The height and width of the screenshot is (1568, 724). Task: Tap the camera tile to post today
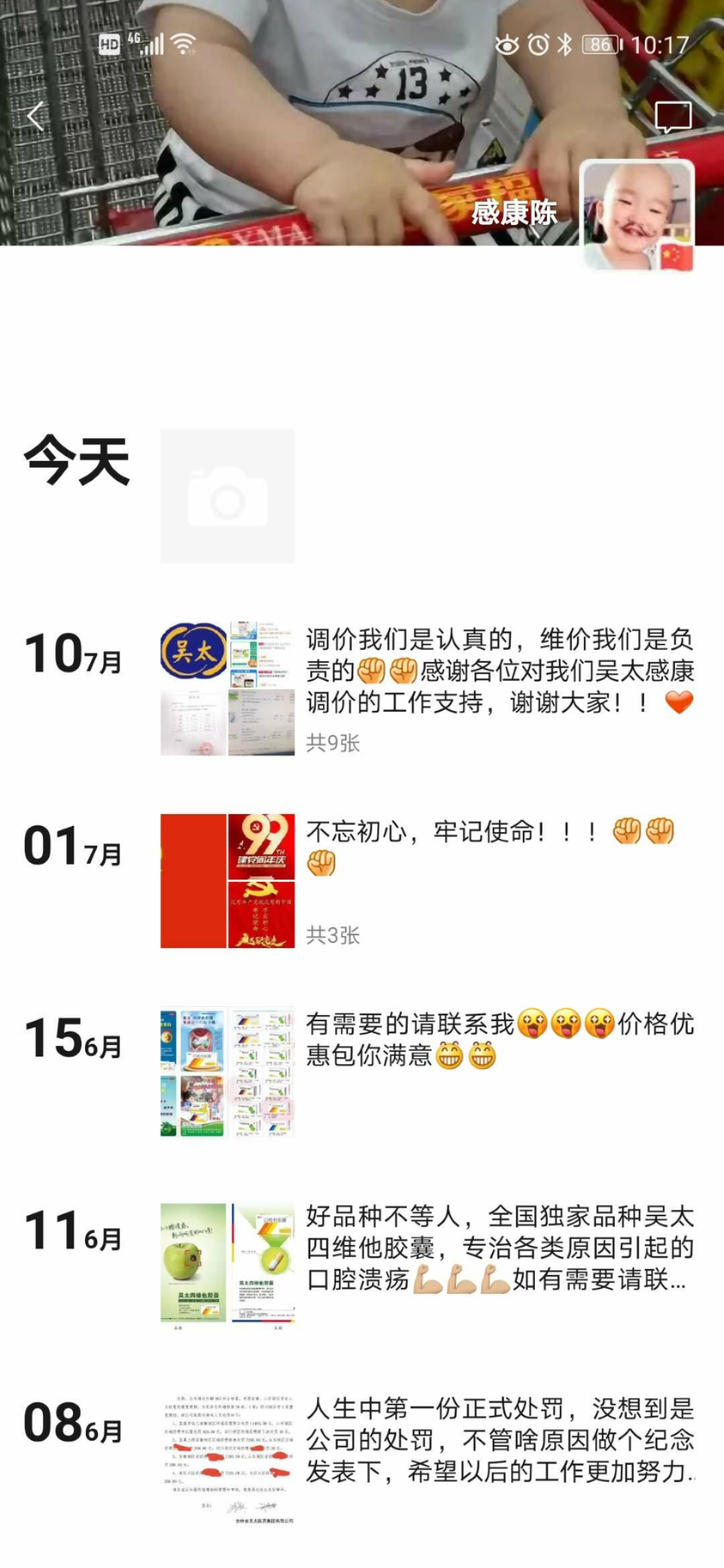[x=227, y=496]
